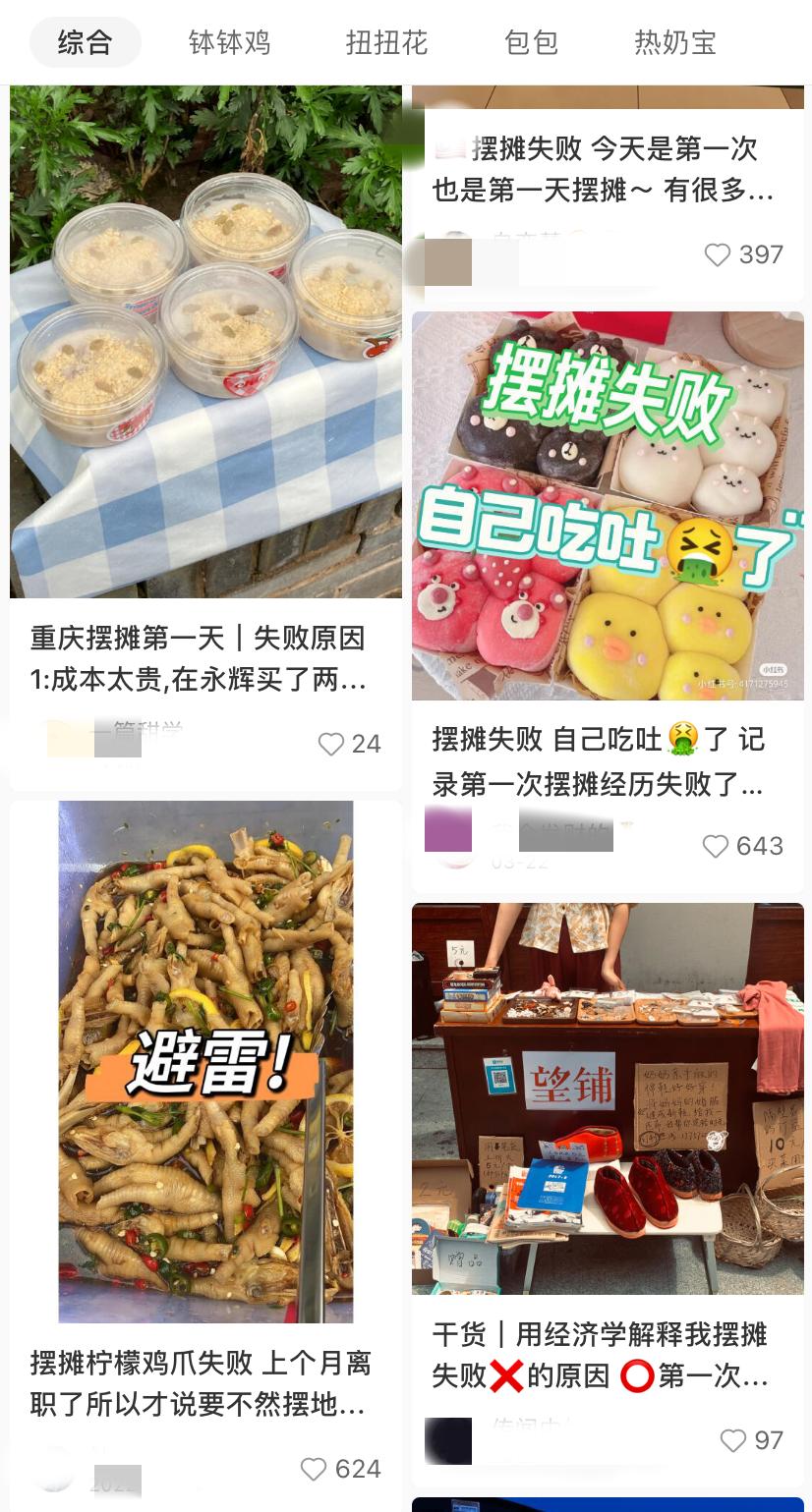Image resolution: width=812 pixels, height=1512 pixels.
Task: Like the steamed buns post with 643 likes
Action: coord(716,847)
